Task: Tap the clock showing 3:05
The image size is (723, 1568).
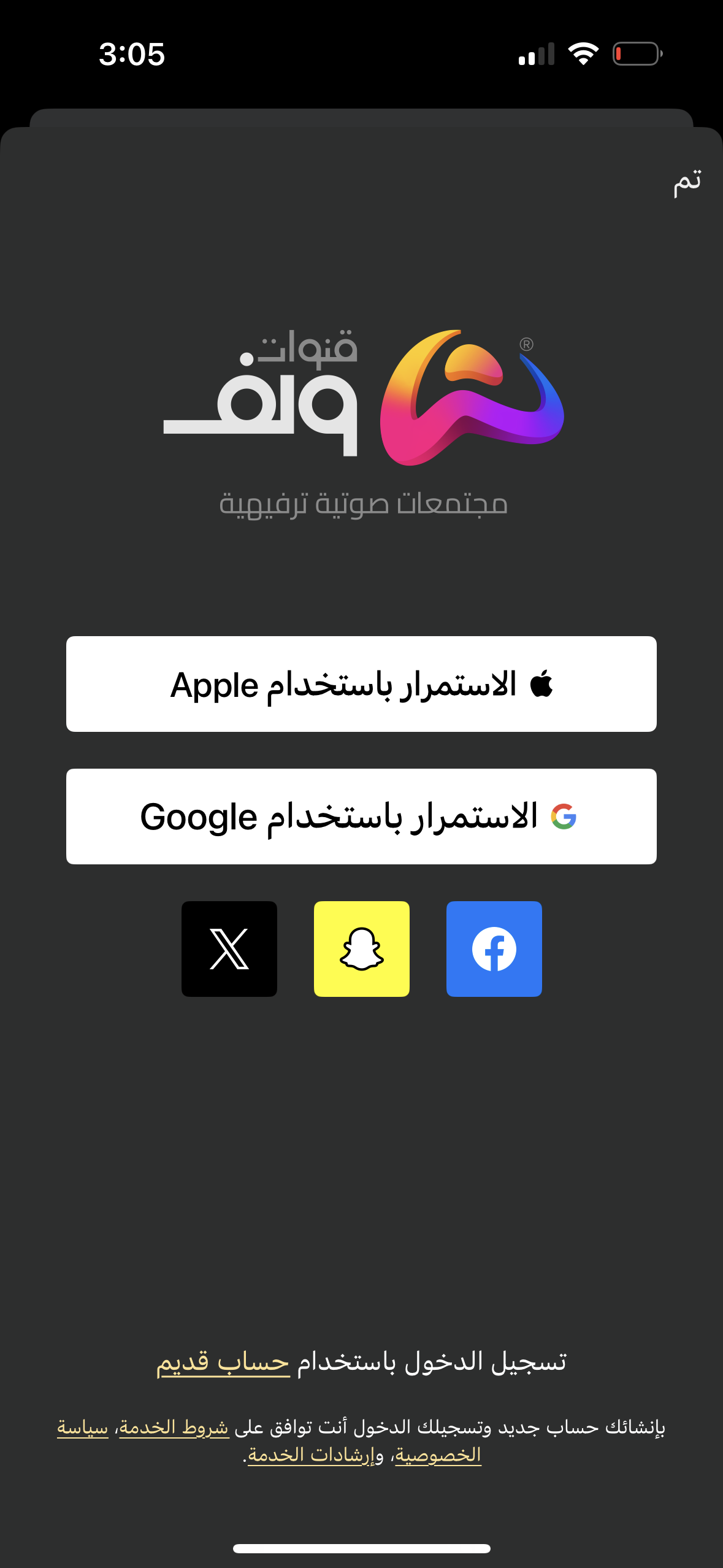Action: tap(131, 55)
